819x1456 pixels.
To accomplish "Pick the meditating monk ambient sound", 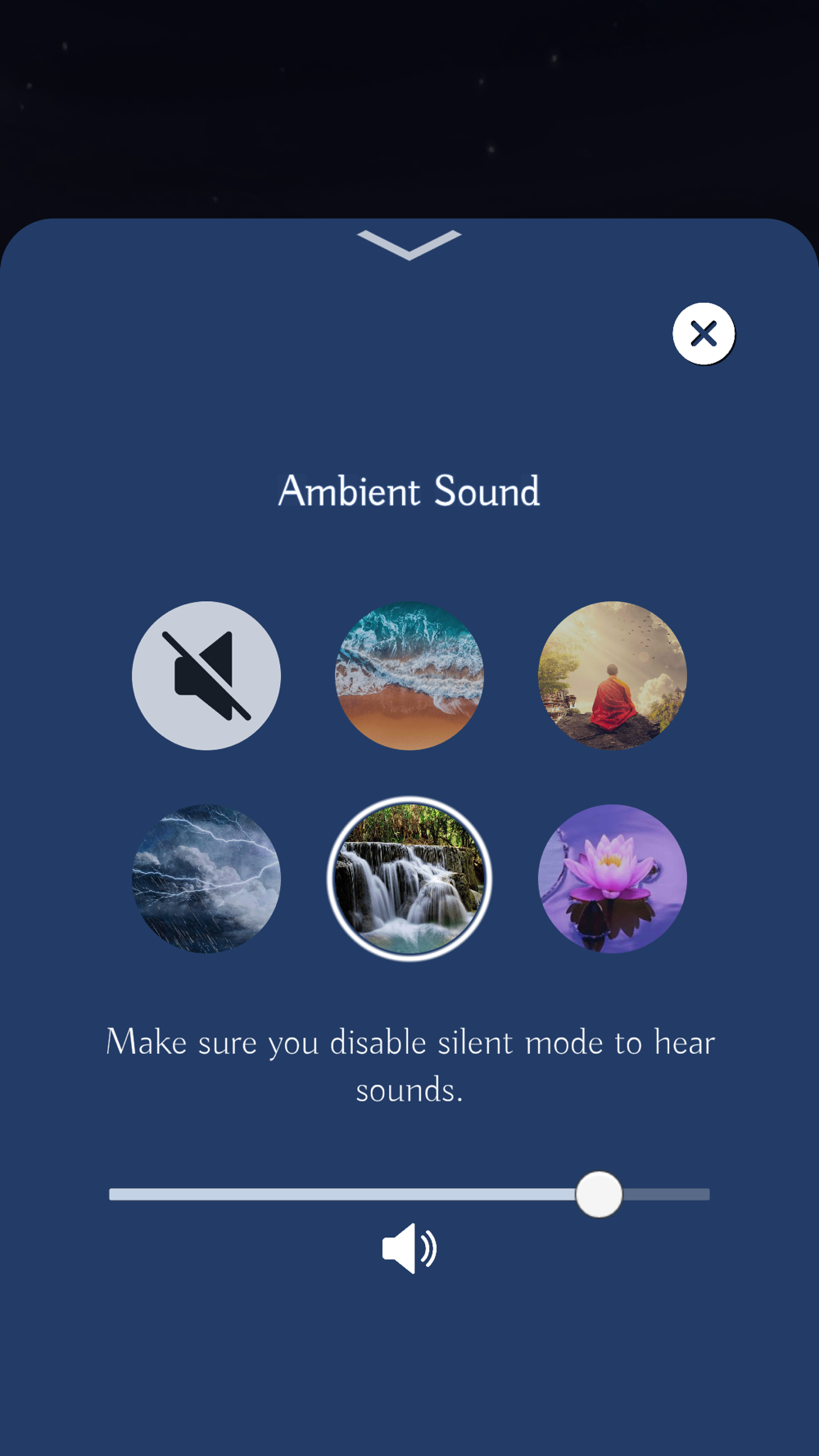I will [x=612, y=676].
